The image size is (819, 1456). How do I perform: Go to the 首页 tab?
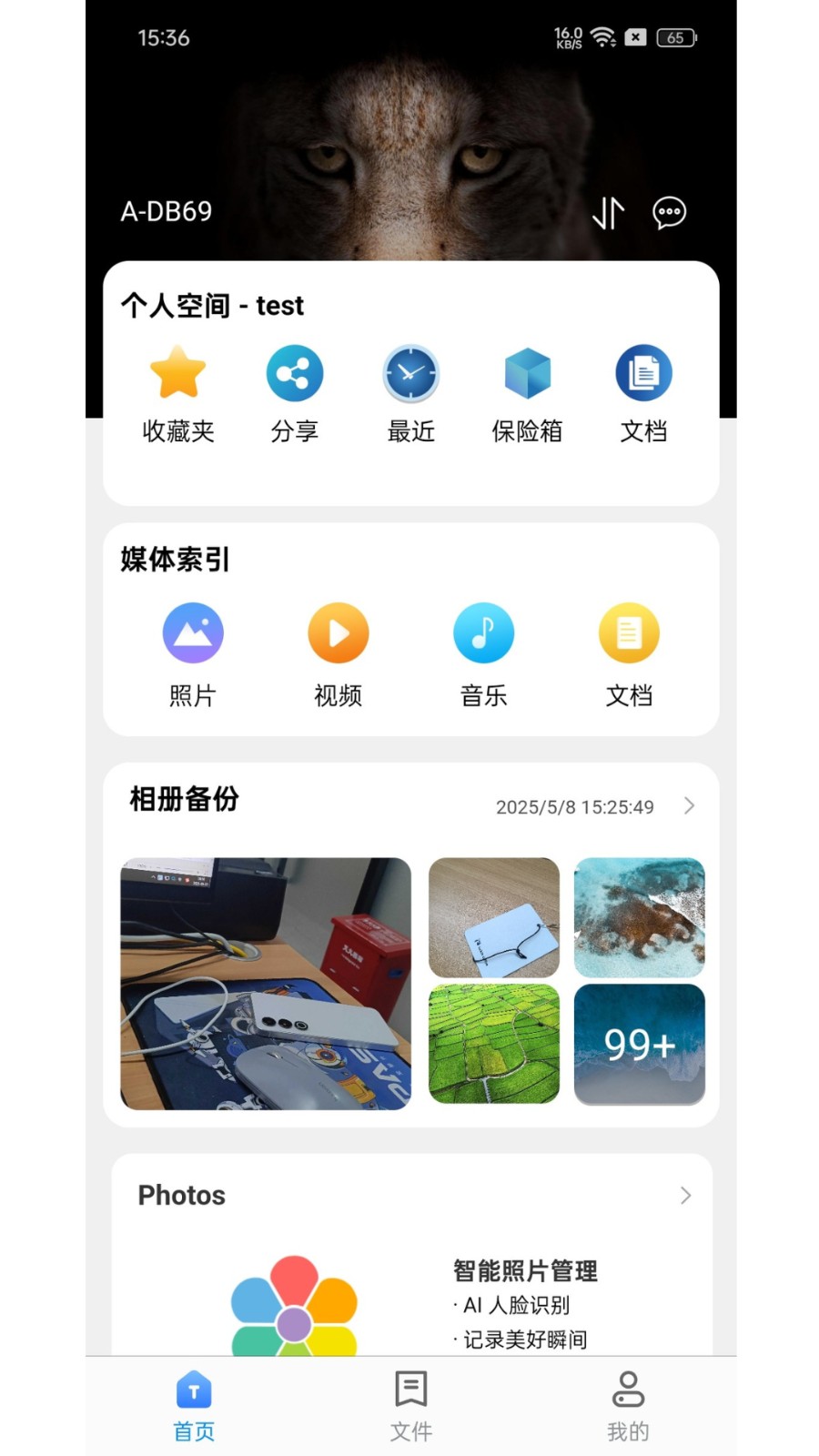(x=194, y=1406)
